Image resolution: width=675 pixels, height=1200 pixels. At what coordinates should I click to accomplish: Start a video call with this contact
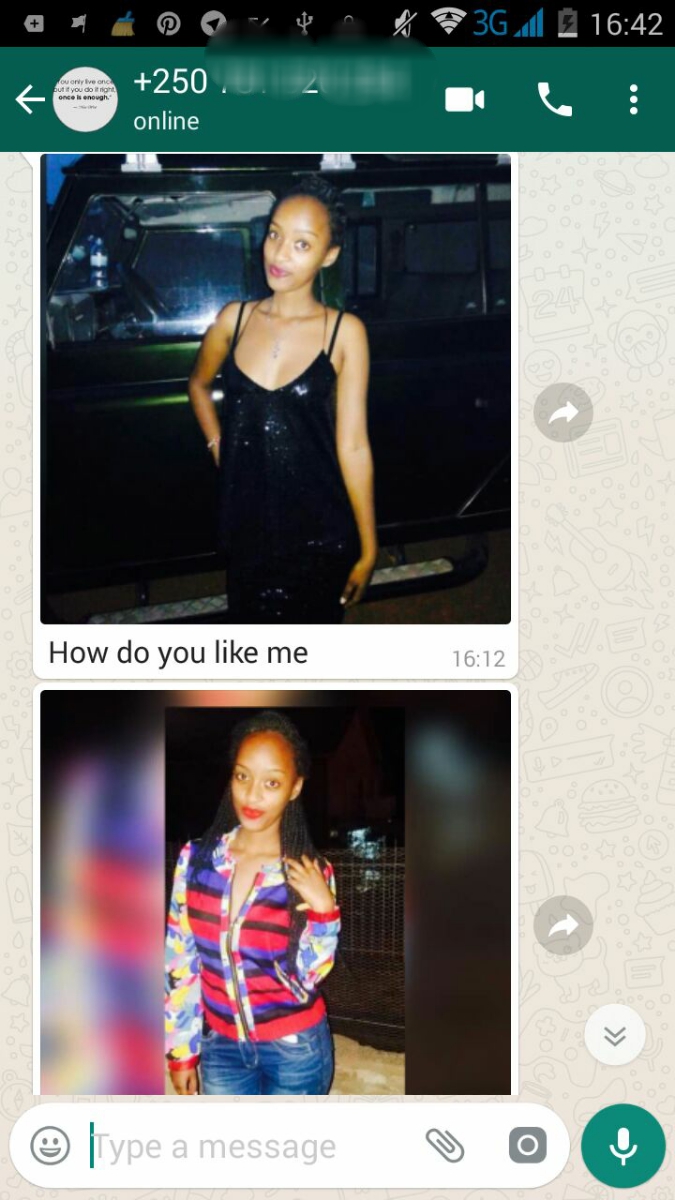point(465,100)
